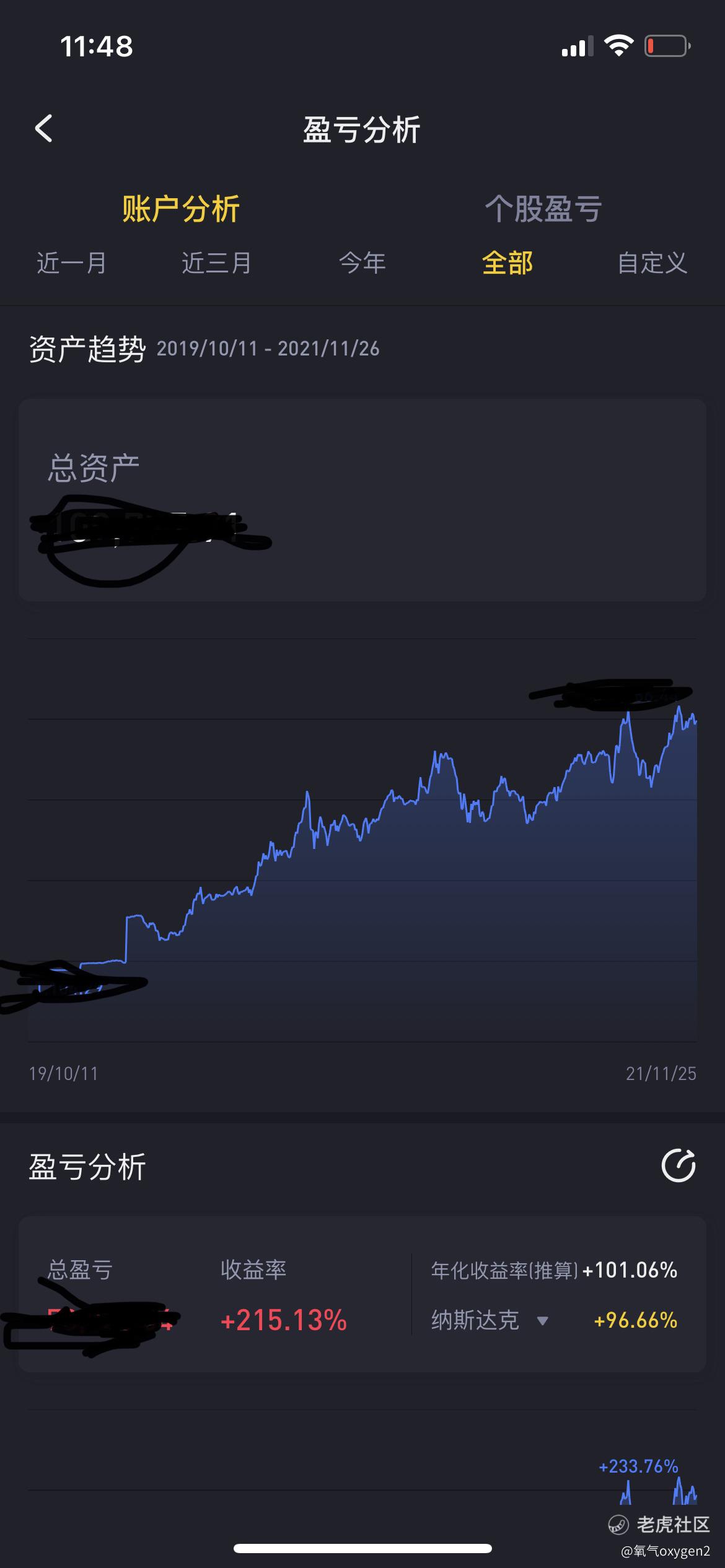The width and height of the screenshot is (725, 1568).
Task: Open the 纳斯达克 benchmark dropdown
Action: 490,1320
